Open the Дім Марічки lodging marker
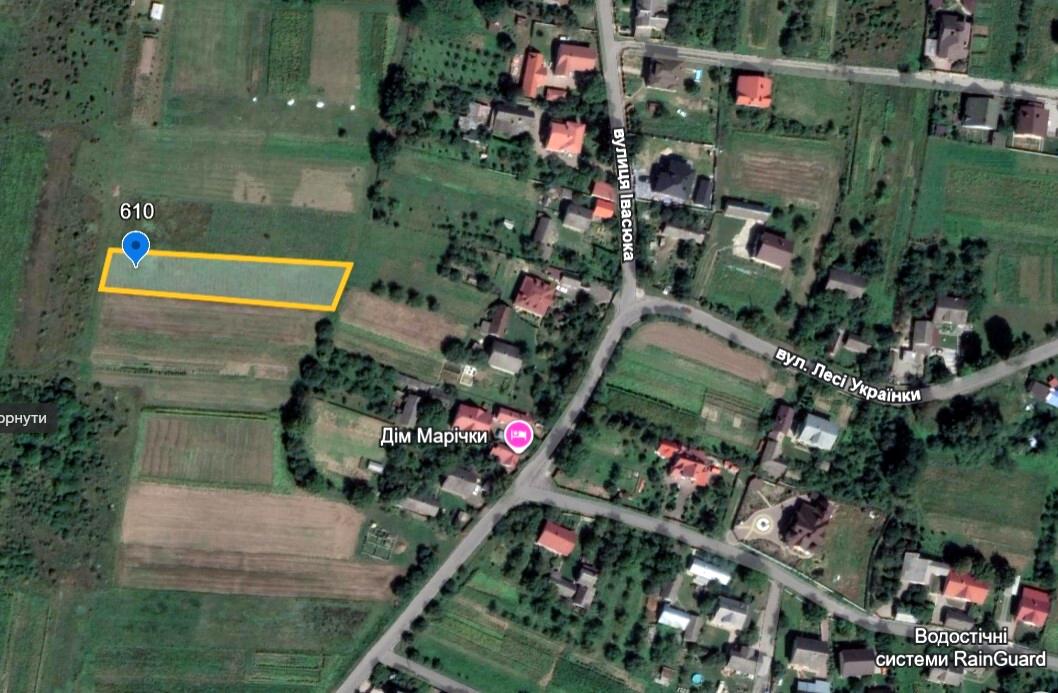The height and width of the screenshot is (693, 1058). [x=517, y=435]
